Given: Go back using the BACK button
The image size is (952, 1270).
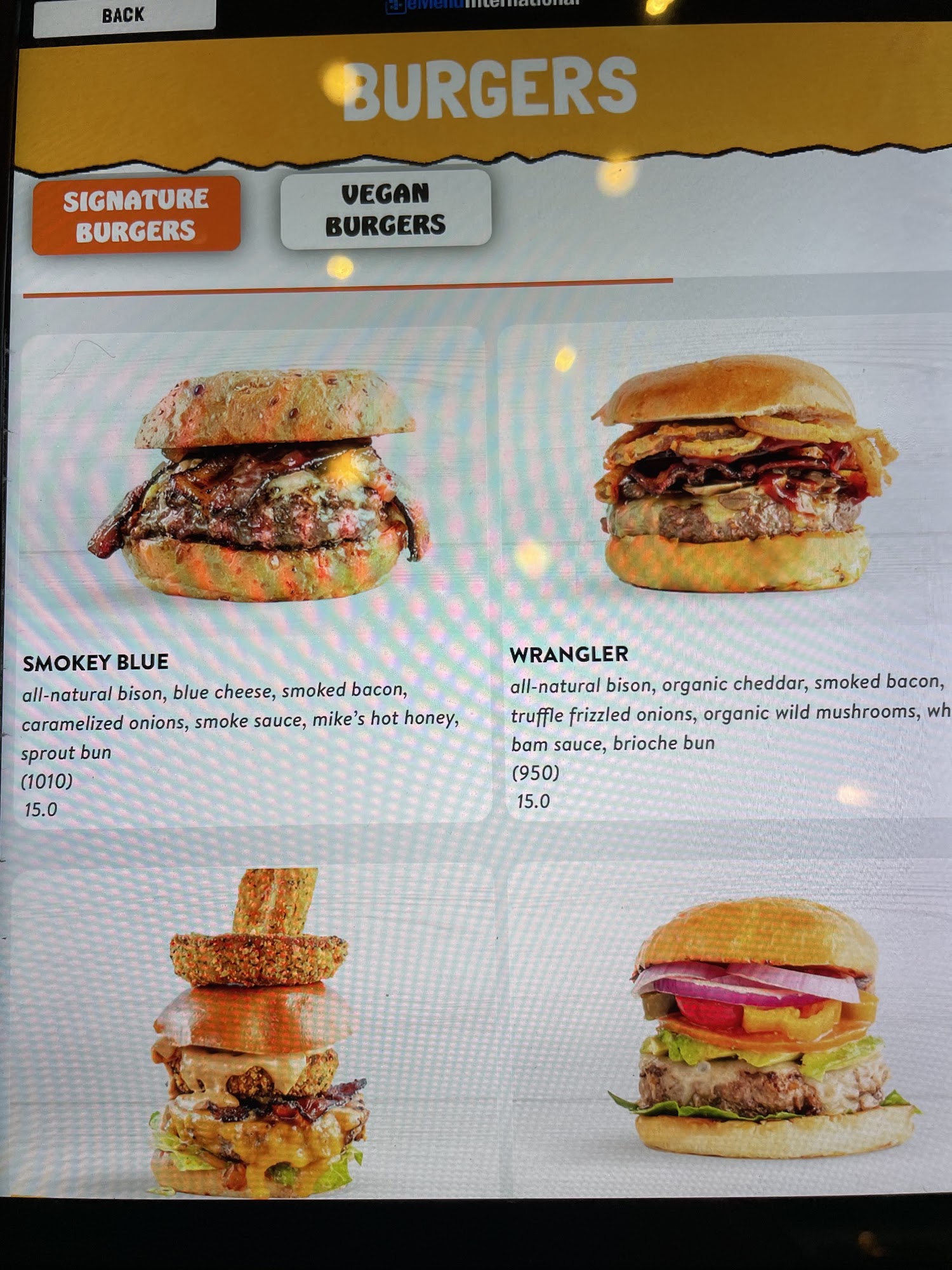Looking at the screenshot, I should [x=124, y=15].
